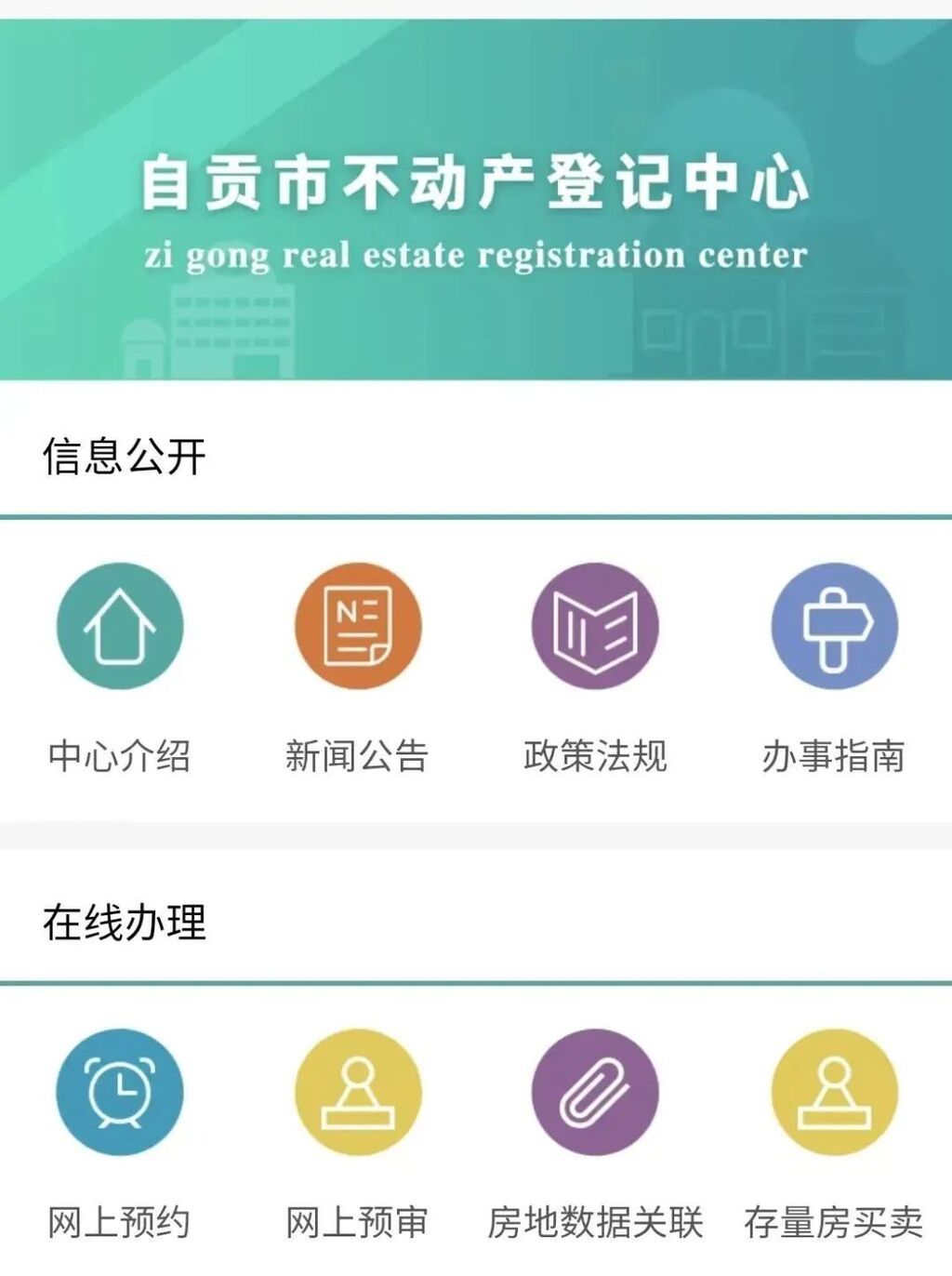Select 网上预约 online appointment
This screenshot has height=1276, width=952.
(x=119, y=1092)
